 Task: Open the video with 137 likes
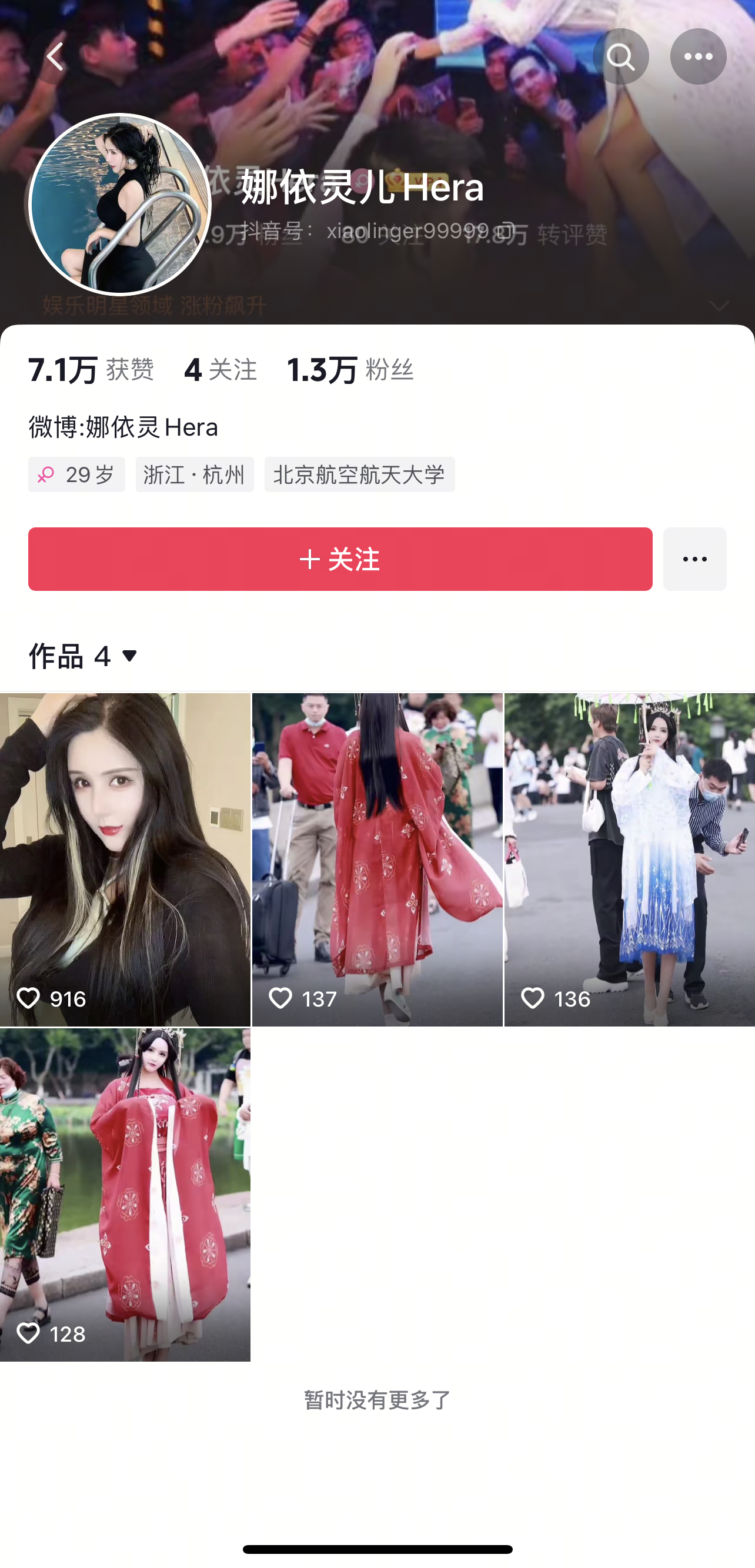[x=377, y=859]
